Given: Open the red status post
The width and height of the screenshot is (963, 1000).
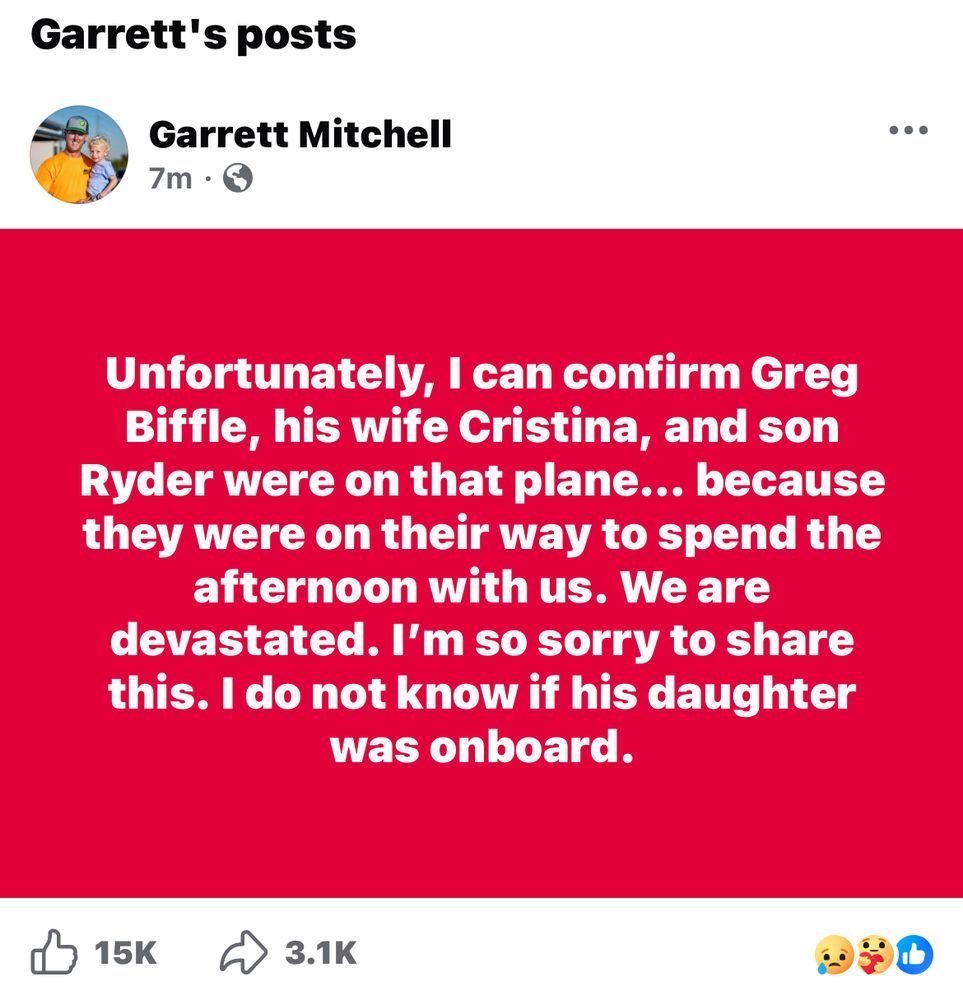Looking at the screenshot, I should point(482,563).
